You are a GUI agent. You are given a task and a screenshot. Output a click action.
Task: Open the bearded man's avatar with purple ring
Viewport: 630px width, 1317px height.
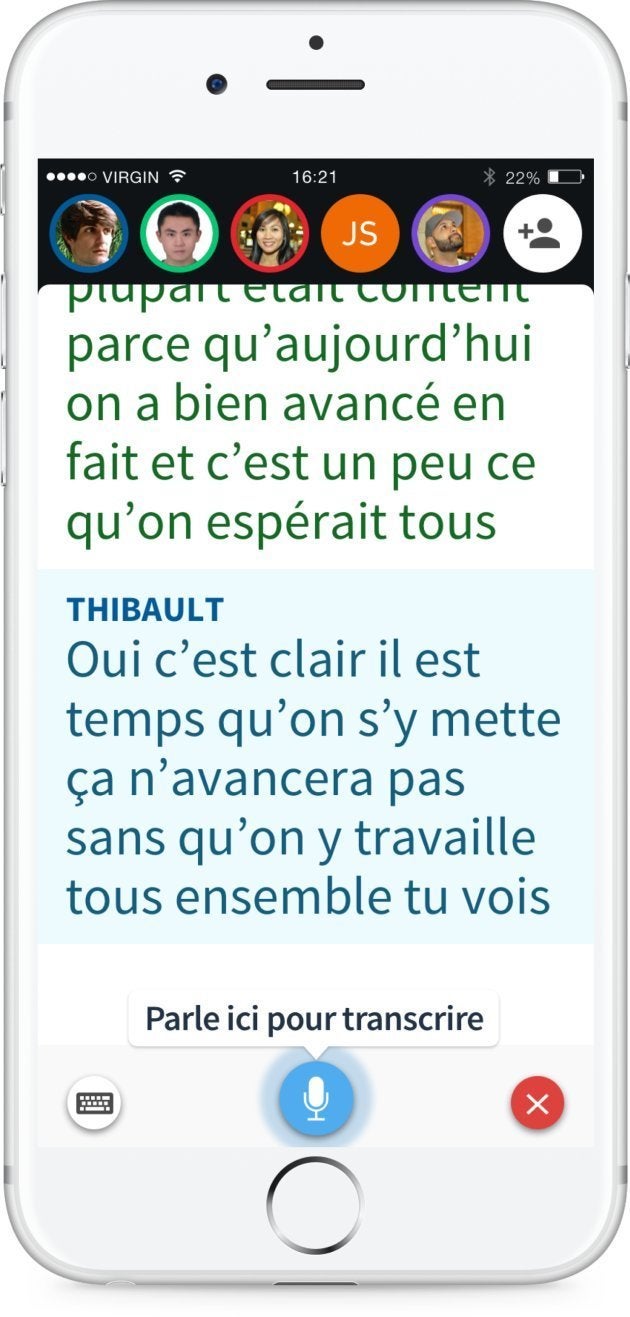(451, 233)
